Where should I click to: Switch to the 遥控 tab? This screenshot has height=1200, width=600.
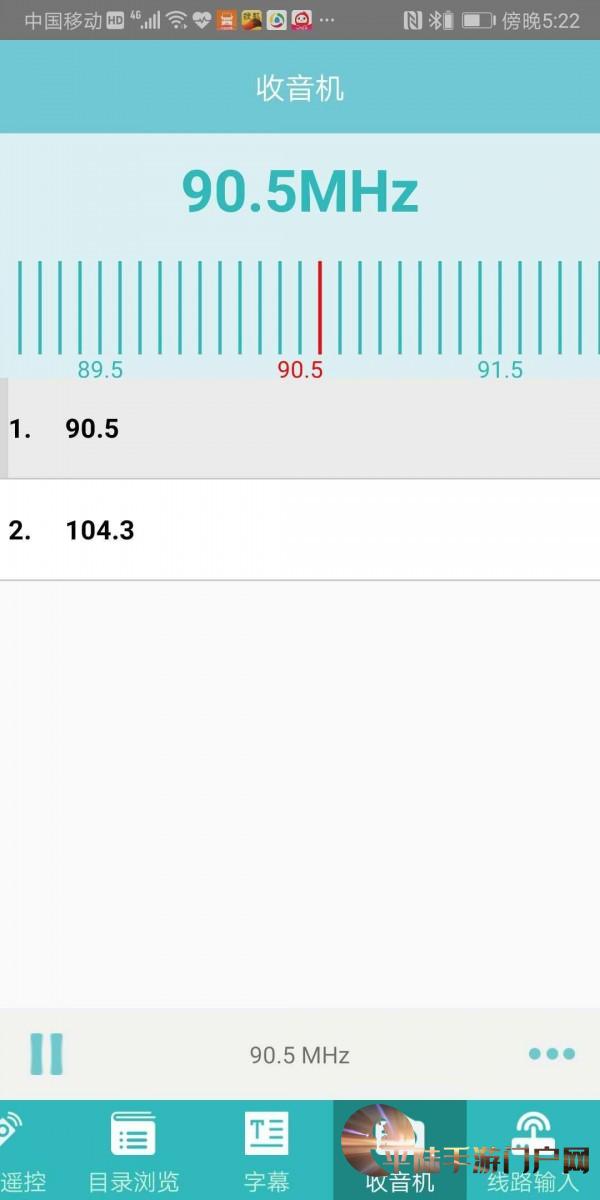click(22, 1150)
